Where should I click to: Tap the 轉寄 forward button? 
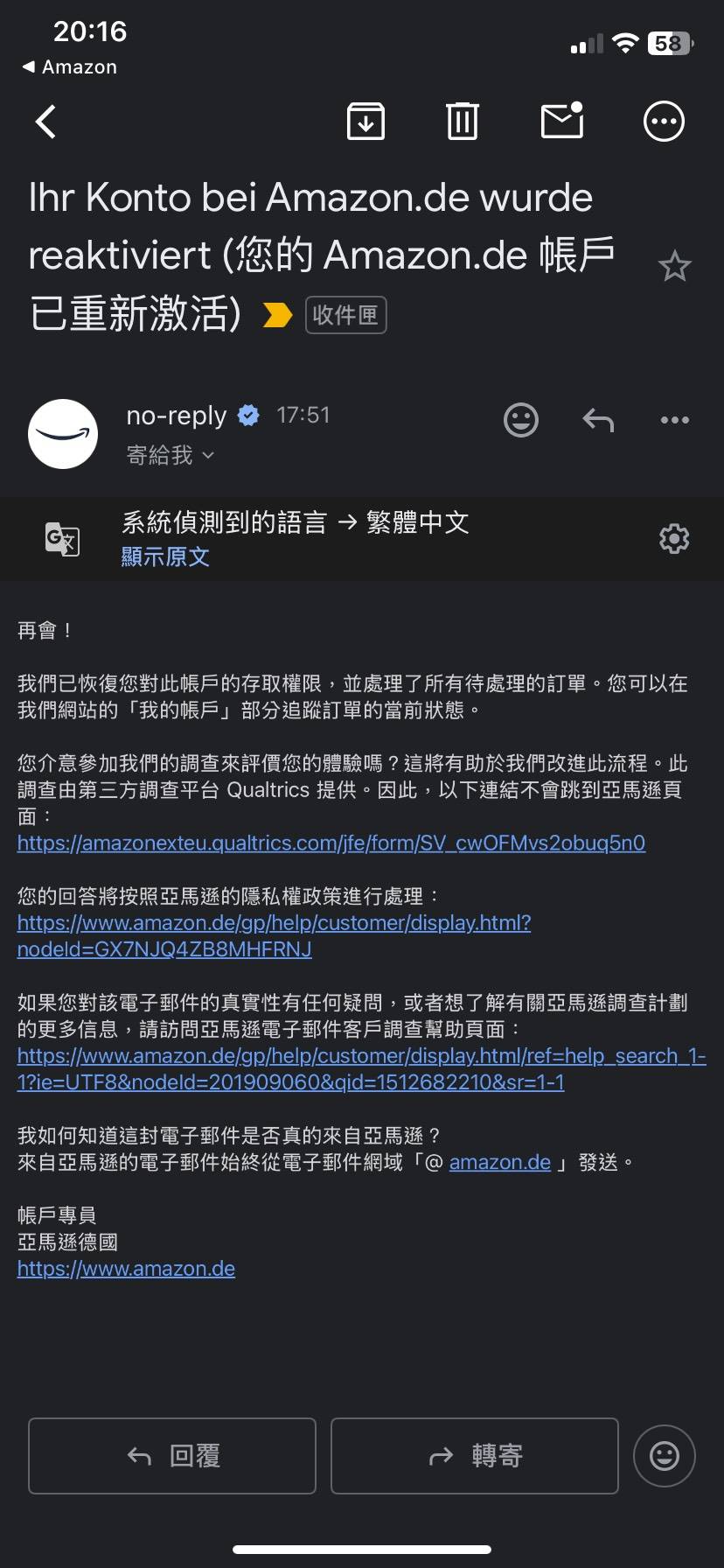coord(475,1456)
